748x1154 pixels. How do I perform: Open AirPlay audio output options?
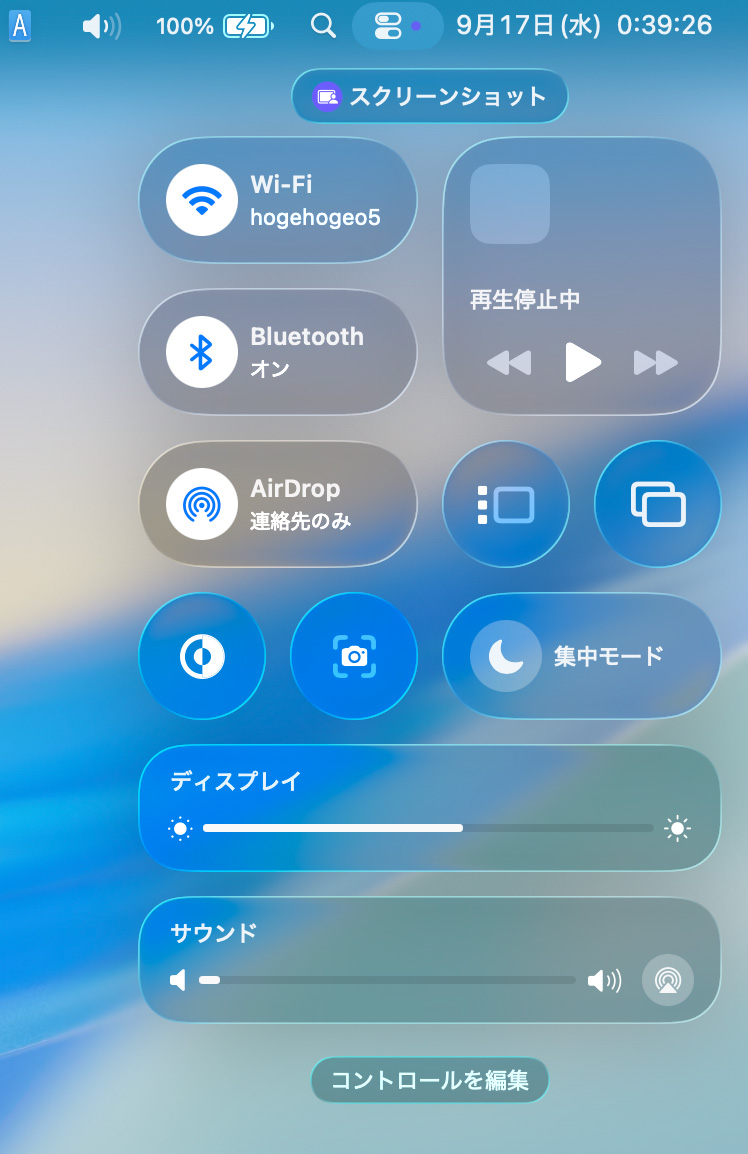pyautogui.click(x=667, y=980)
